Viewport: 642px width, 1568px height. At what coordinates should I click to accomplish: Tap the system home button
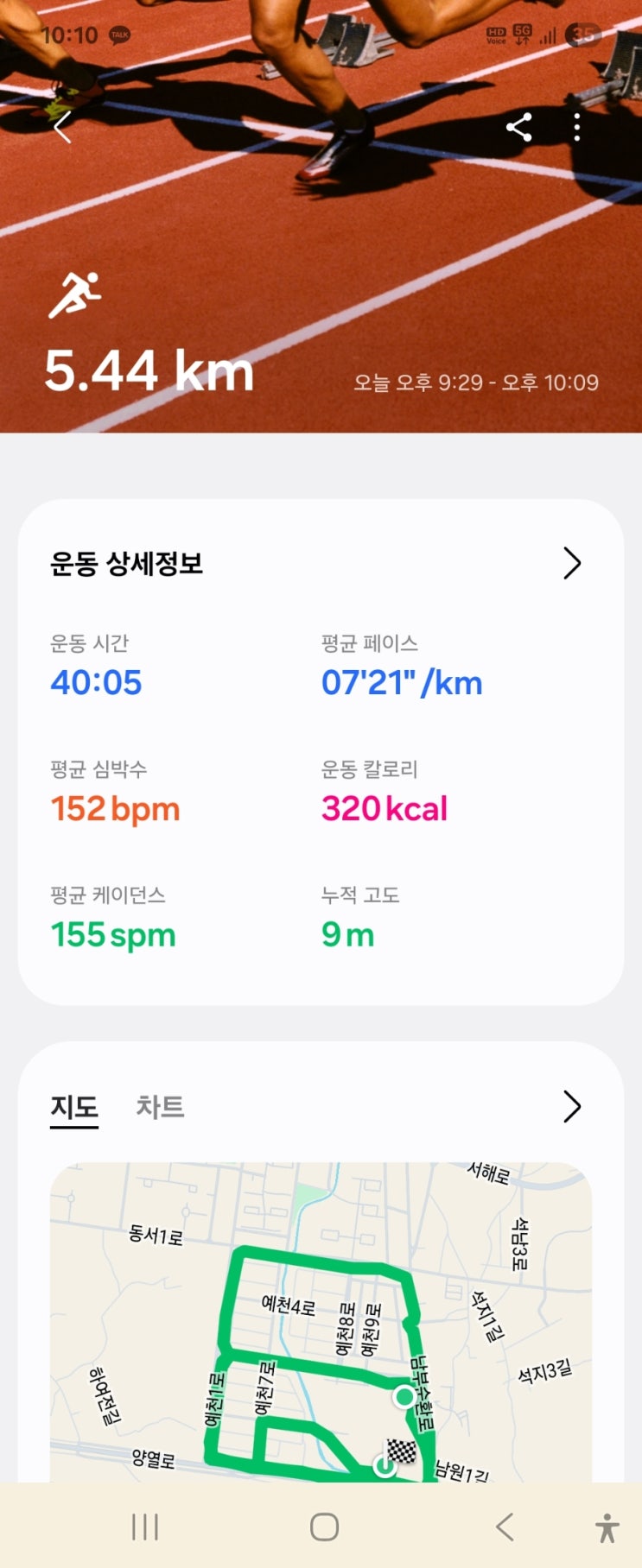click(324, 1527)
